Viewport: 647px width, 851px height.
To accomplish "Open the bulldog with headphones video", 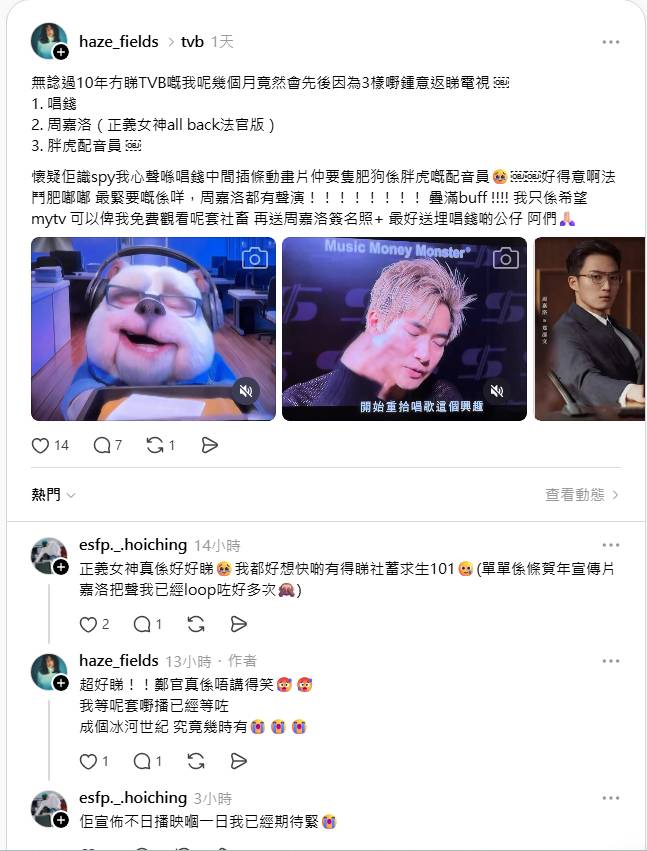I will point(153,329).
